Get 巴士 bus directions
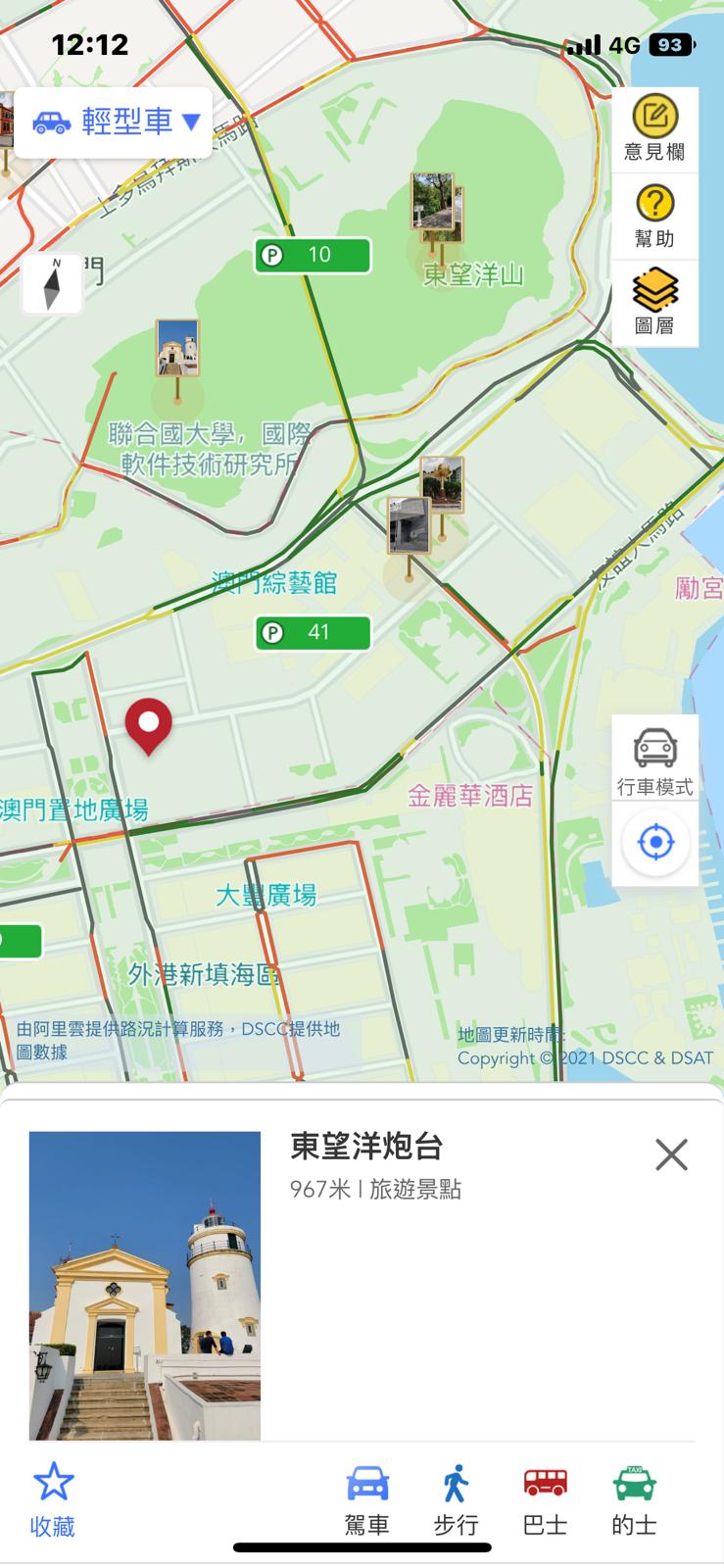Viewport: 724px width, 1568px height. pos(545,1499)
